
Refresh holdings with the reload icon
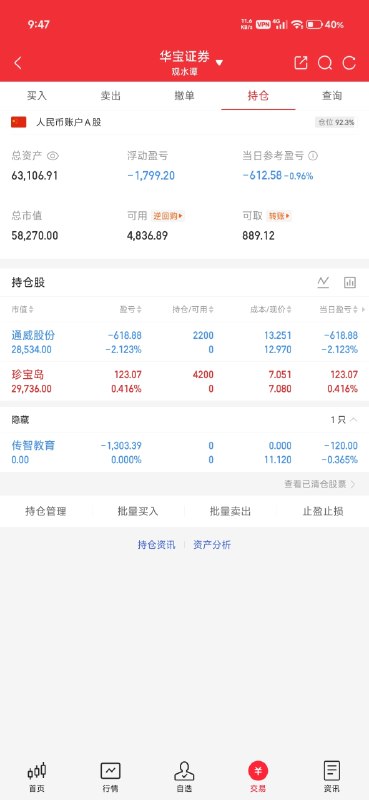pos(349,63)
